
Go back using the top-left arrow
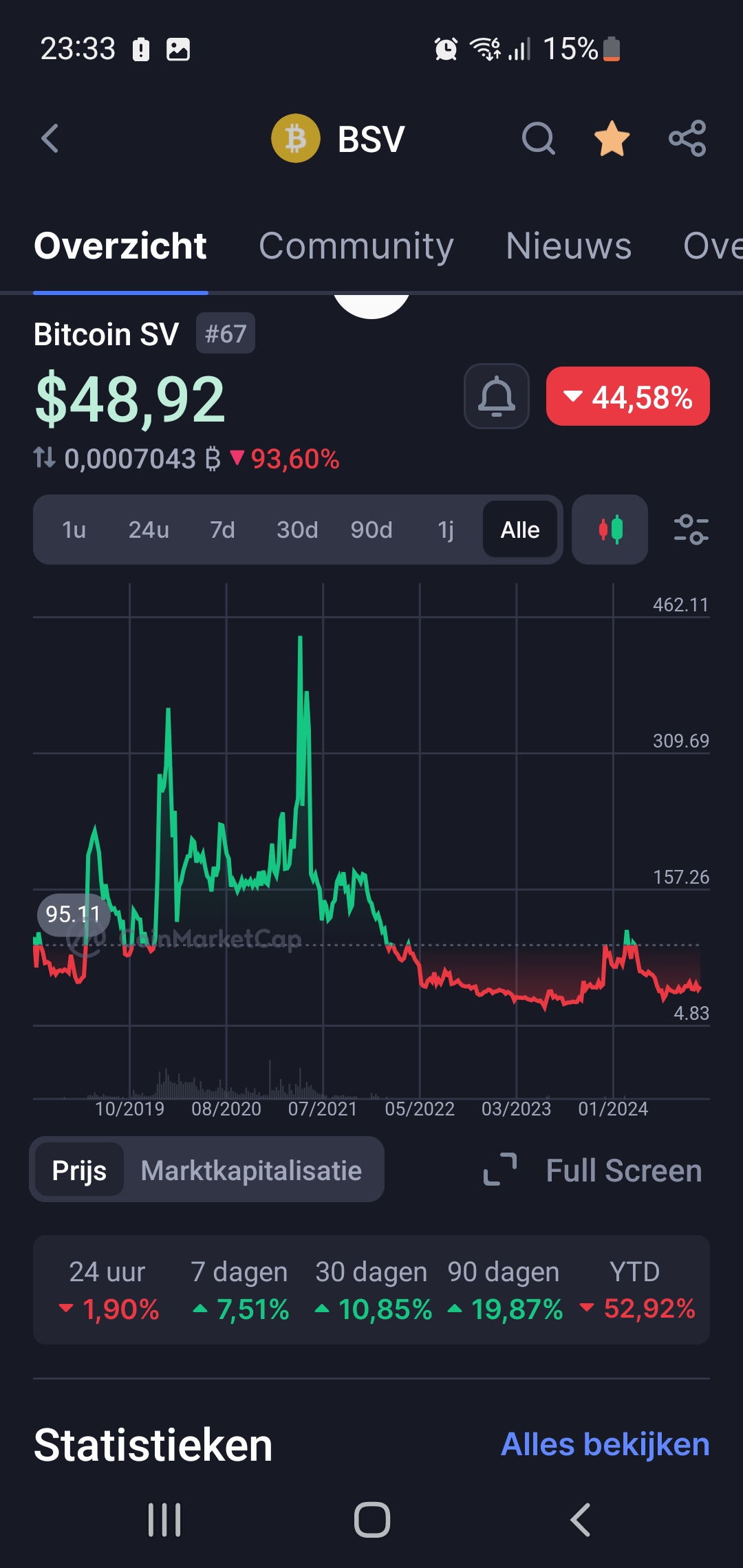pos(50,138)
